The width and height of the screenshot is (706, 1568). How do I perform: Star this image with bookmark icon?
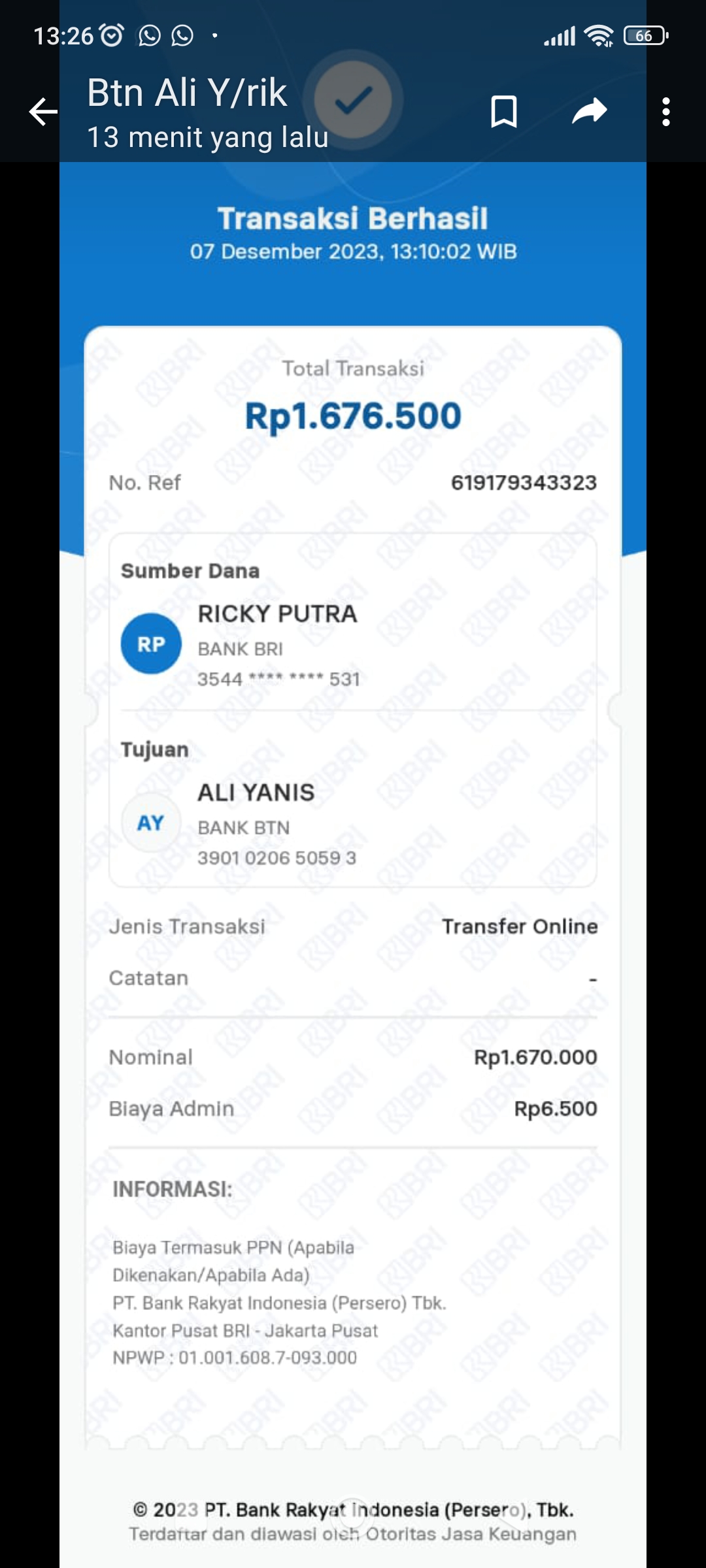(503, 111)
